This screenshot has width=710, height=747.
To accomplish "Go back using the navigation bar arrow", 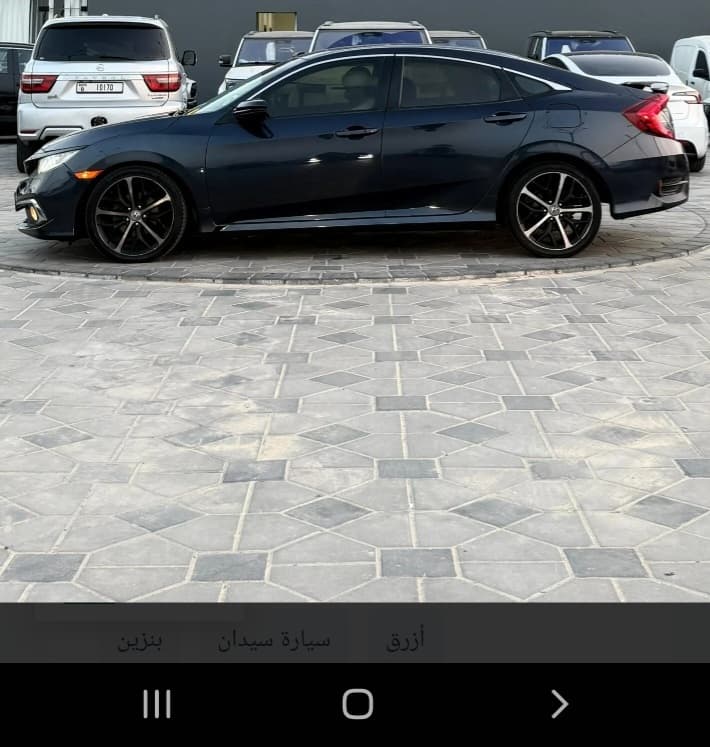I will pos(559,704).
